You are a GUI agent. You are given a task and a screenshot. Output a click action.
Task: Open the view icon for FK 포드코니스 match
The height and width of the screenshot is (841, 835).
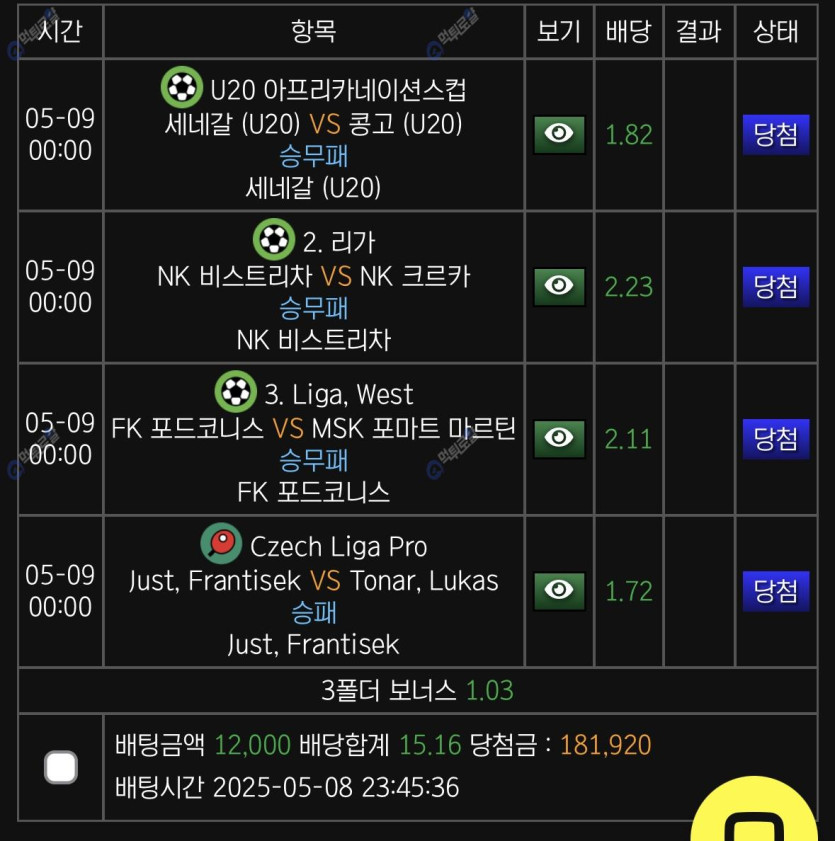click(559, 439)
